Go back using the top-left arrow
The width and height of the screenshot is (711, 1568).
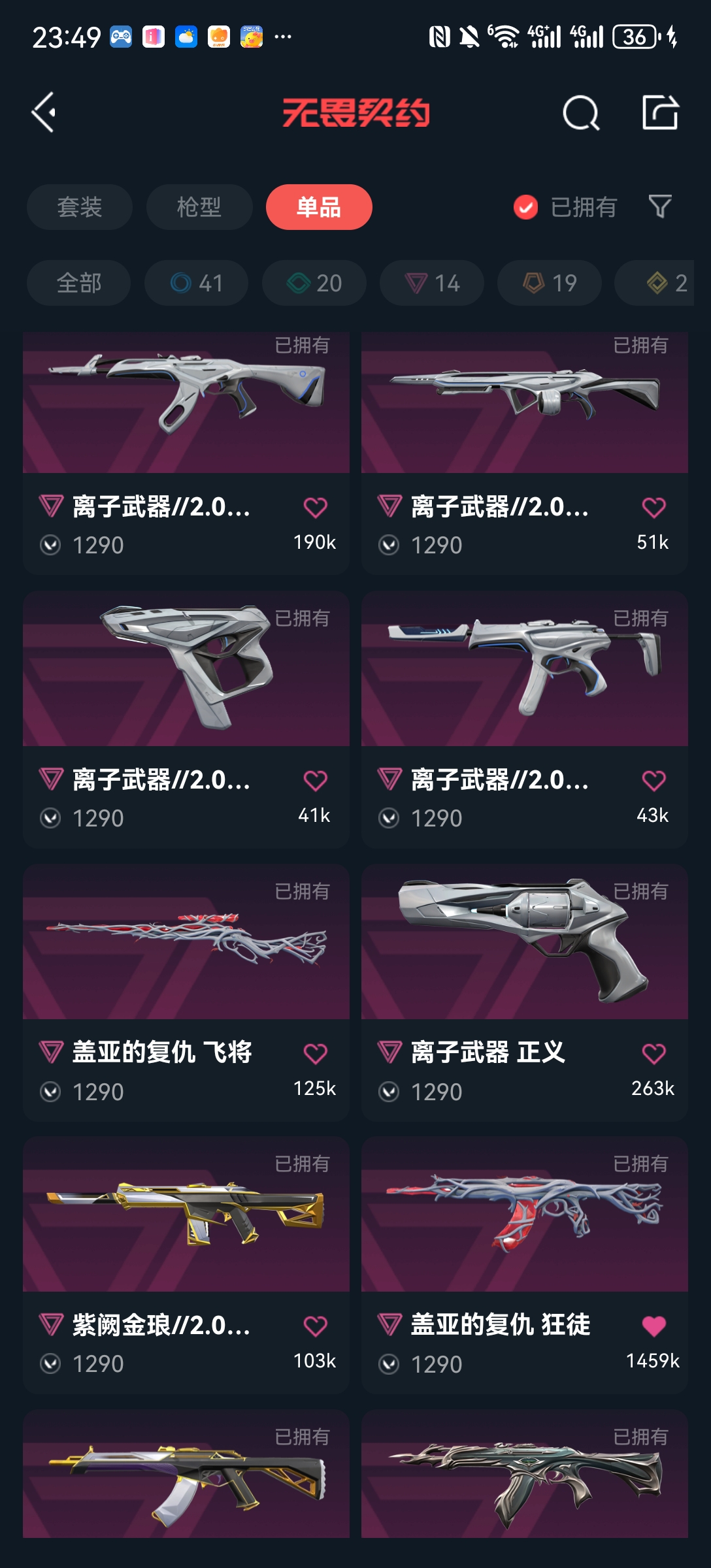(44, 112)
